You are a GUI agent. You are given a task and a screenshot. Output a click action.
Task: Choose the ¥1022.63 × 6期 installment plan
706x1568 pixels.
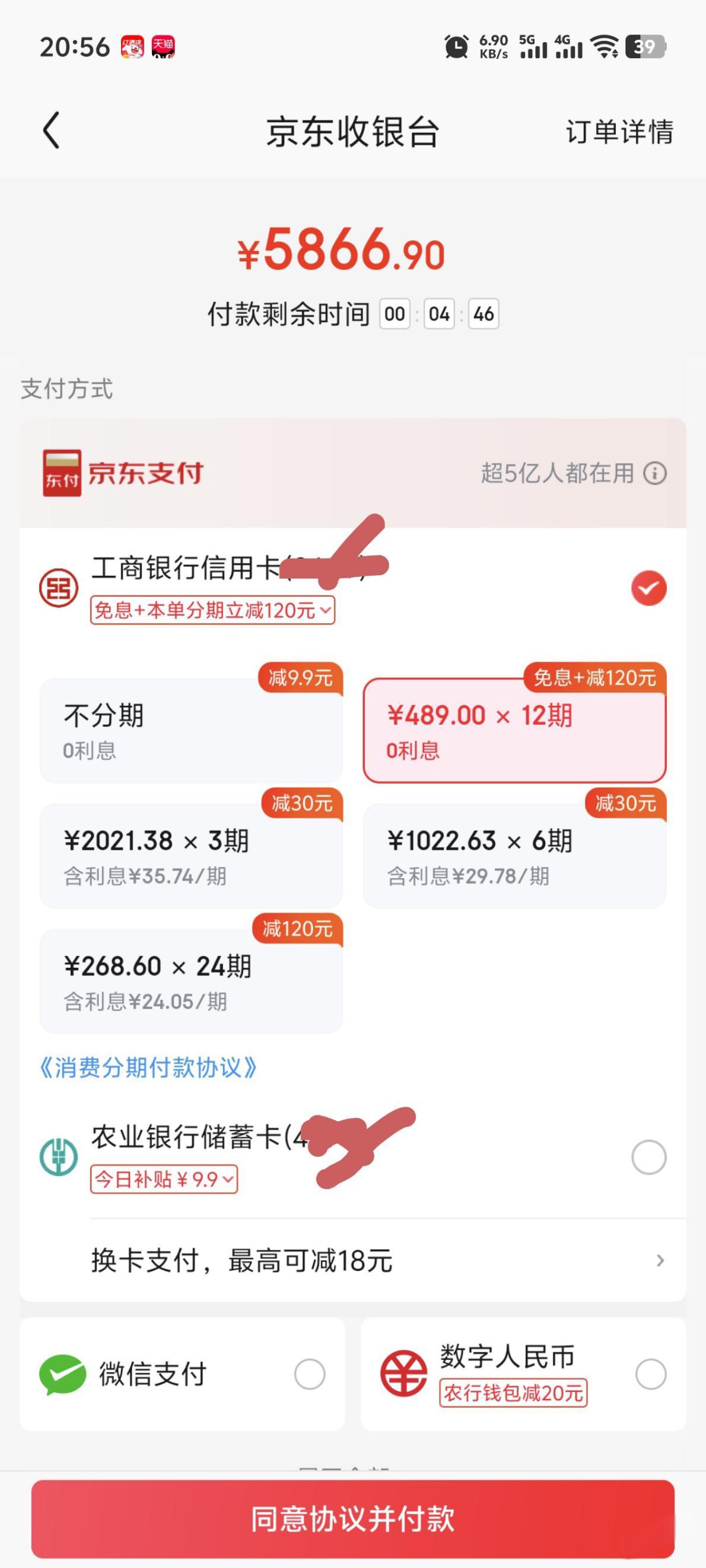pyautogui.click(x=514, y=856)
